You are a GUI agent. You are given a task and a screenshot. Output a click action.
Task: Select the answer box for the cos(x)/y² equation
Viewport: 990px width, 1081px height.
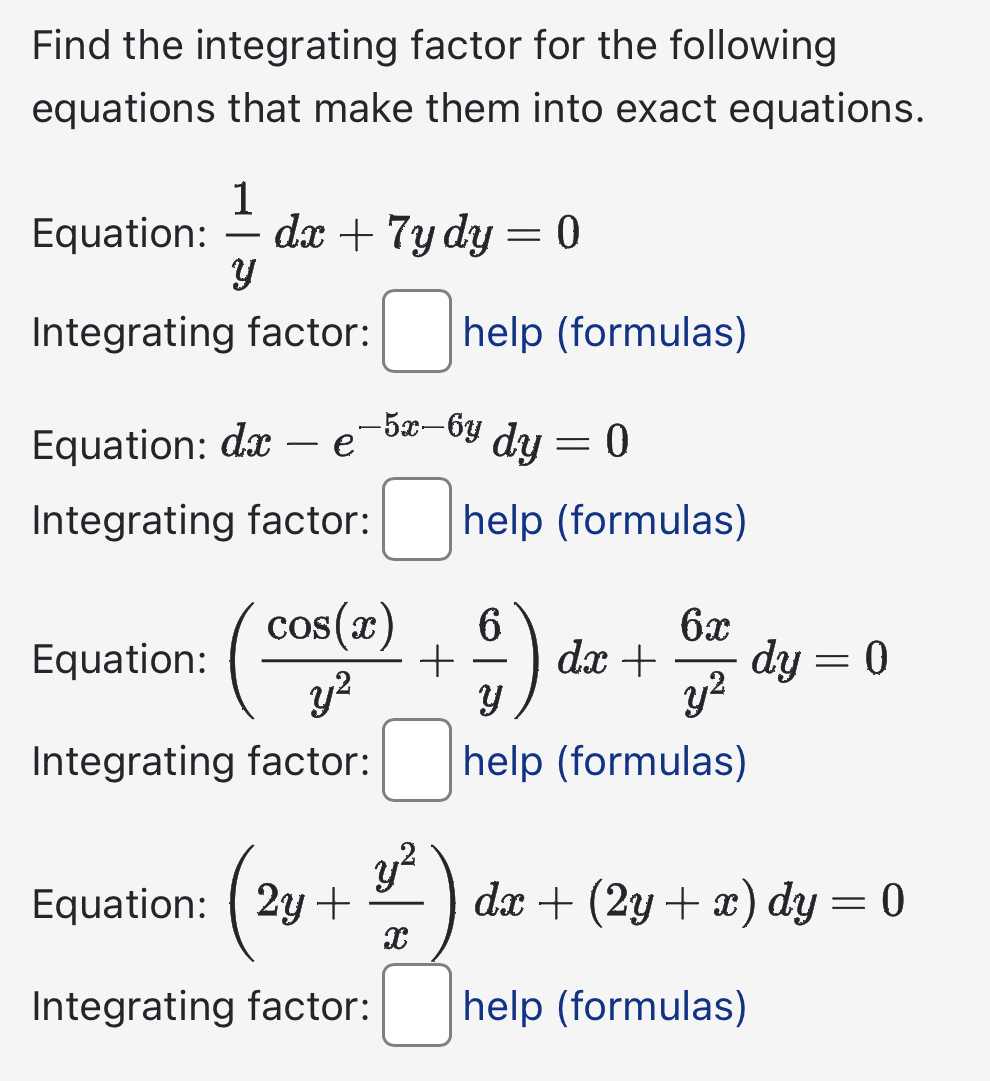(x=415, y=761)
